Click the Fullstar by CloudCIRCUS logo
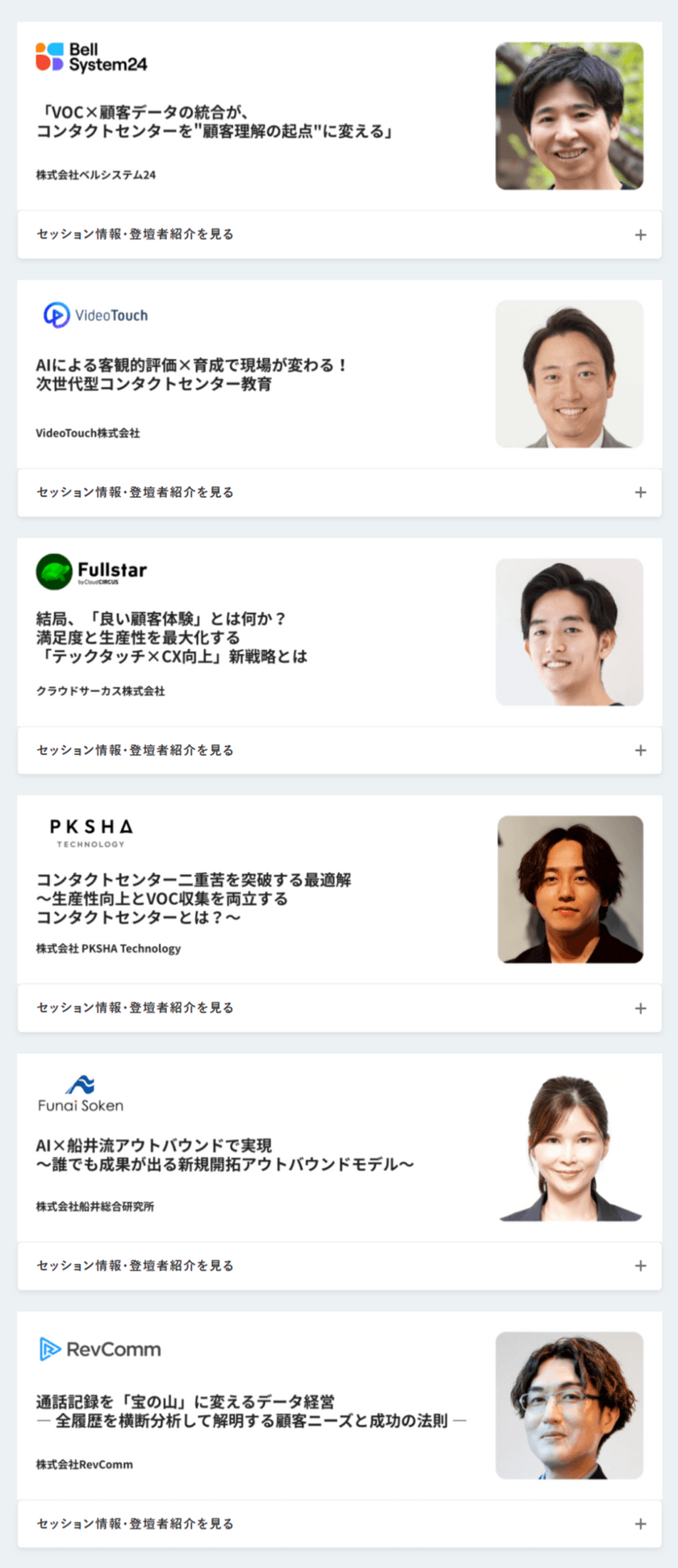 [x=91, y=570]
